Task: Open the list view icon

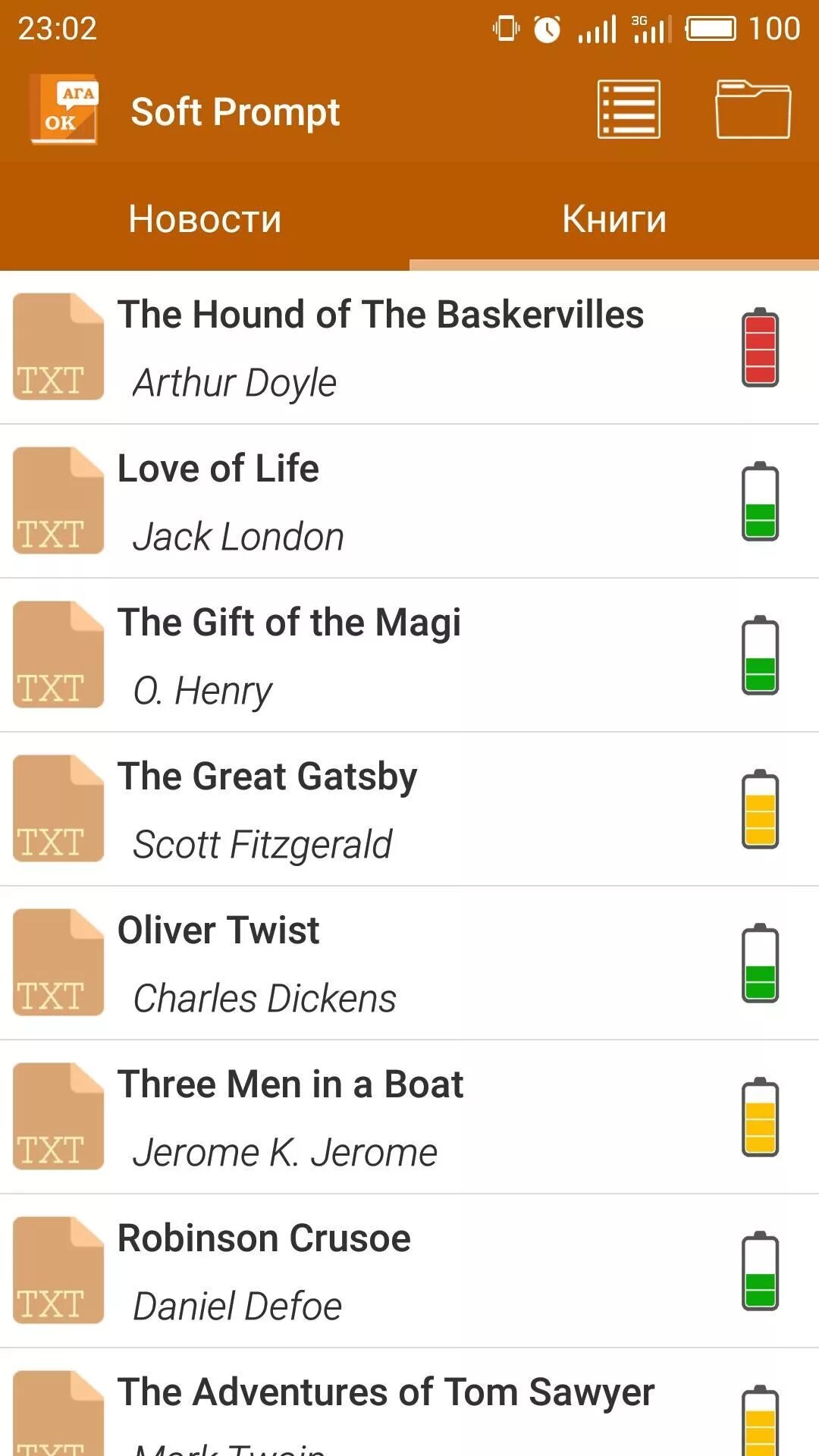Action: 629,110
